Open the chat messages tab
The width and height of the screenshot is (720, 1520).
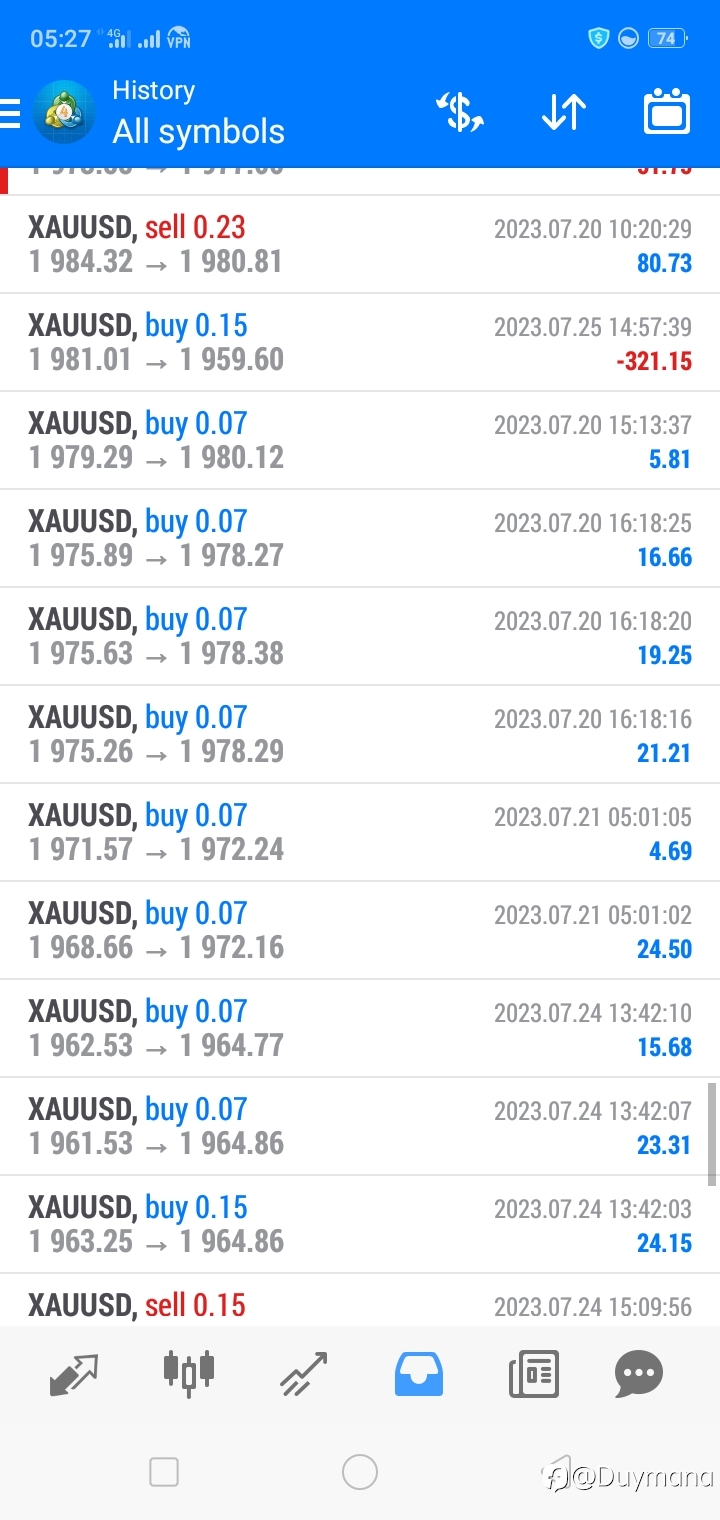click(639, 1373)
